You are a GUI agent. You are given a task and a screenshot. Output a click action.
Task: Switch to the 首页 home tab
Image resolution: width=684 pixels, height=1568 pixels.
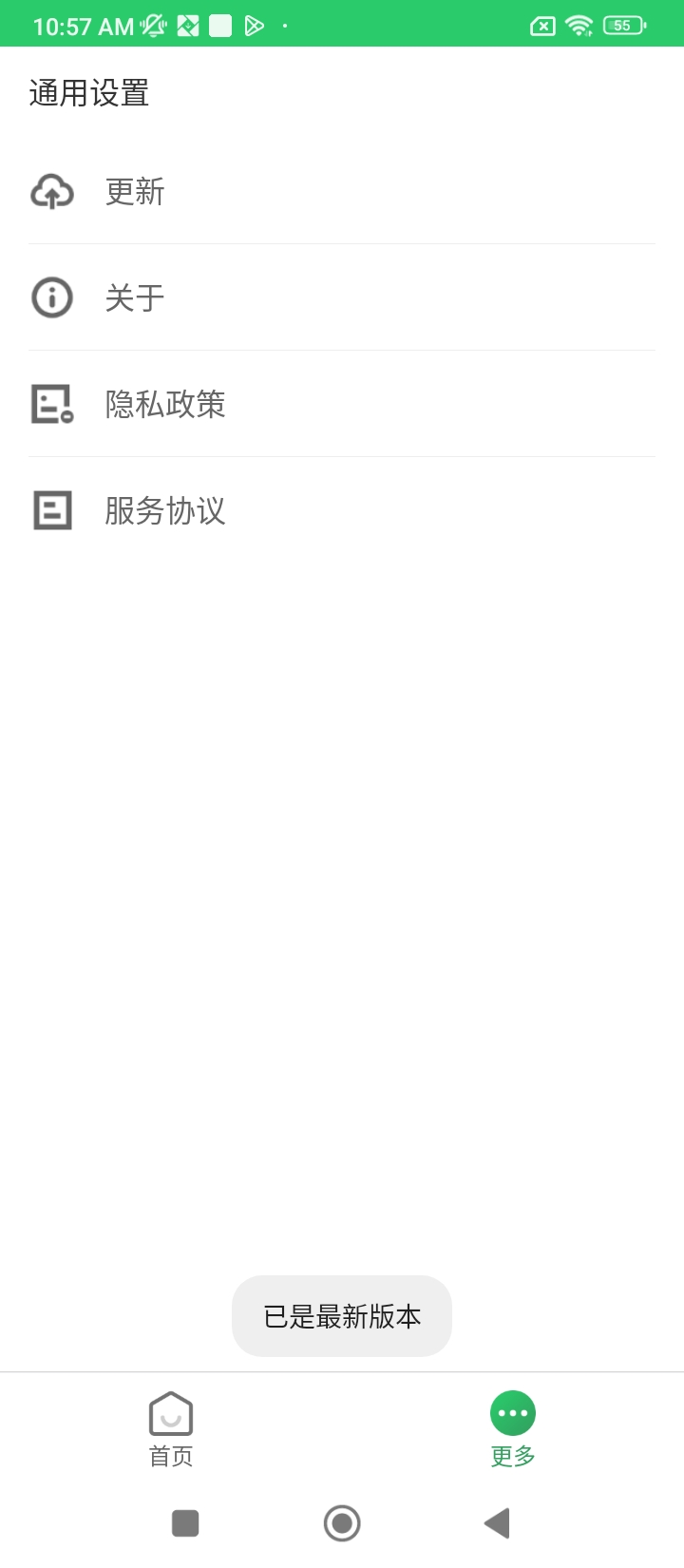171,1430
